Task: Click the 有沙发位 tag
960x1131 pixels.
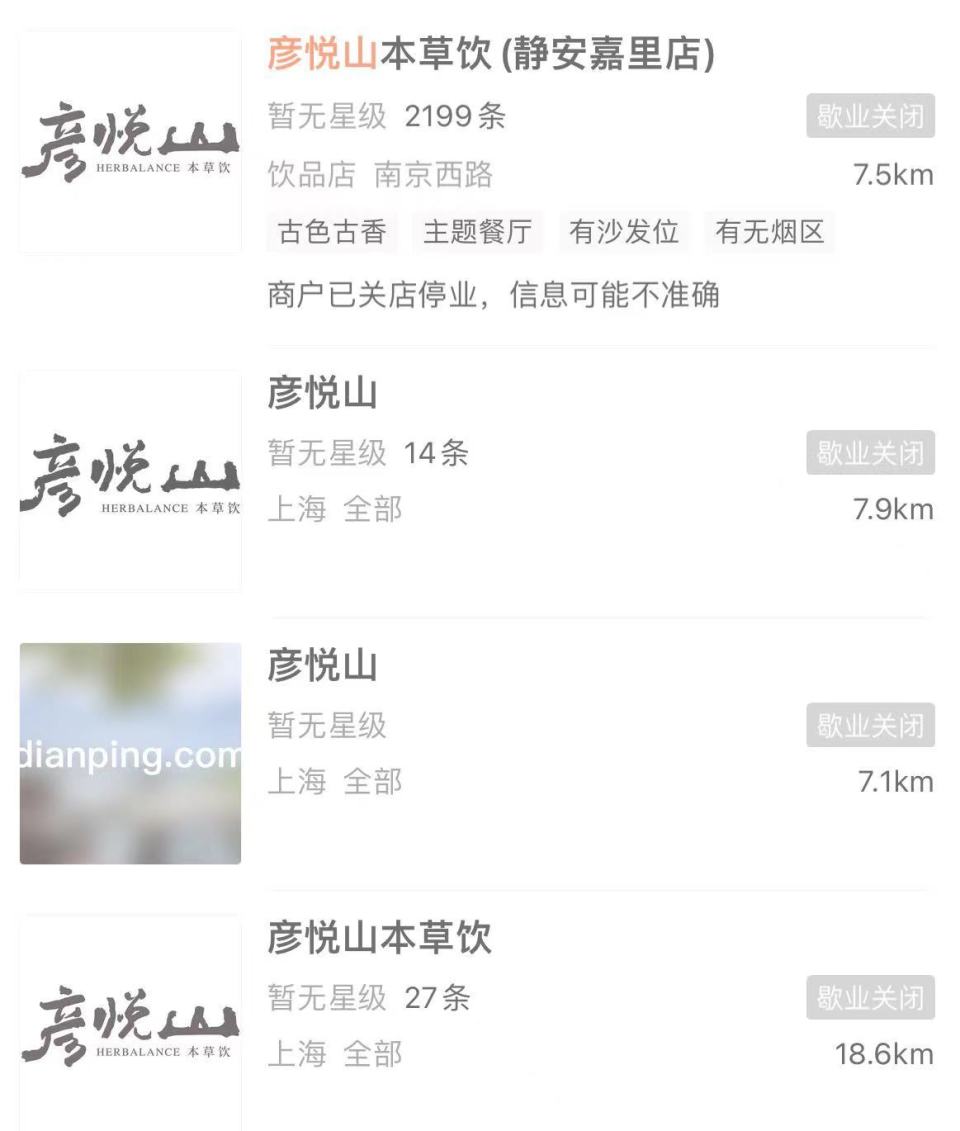Action: pos(624,232)
